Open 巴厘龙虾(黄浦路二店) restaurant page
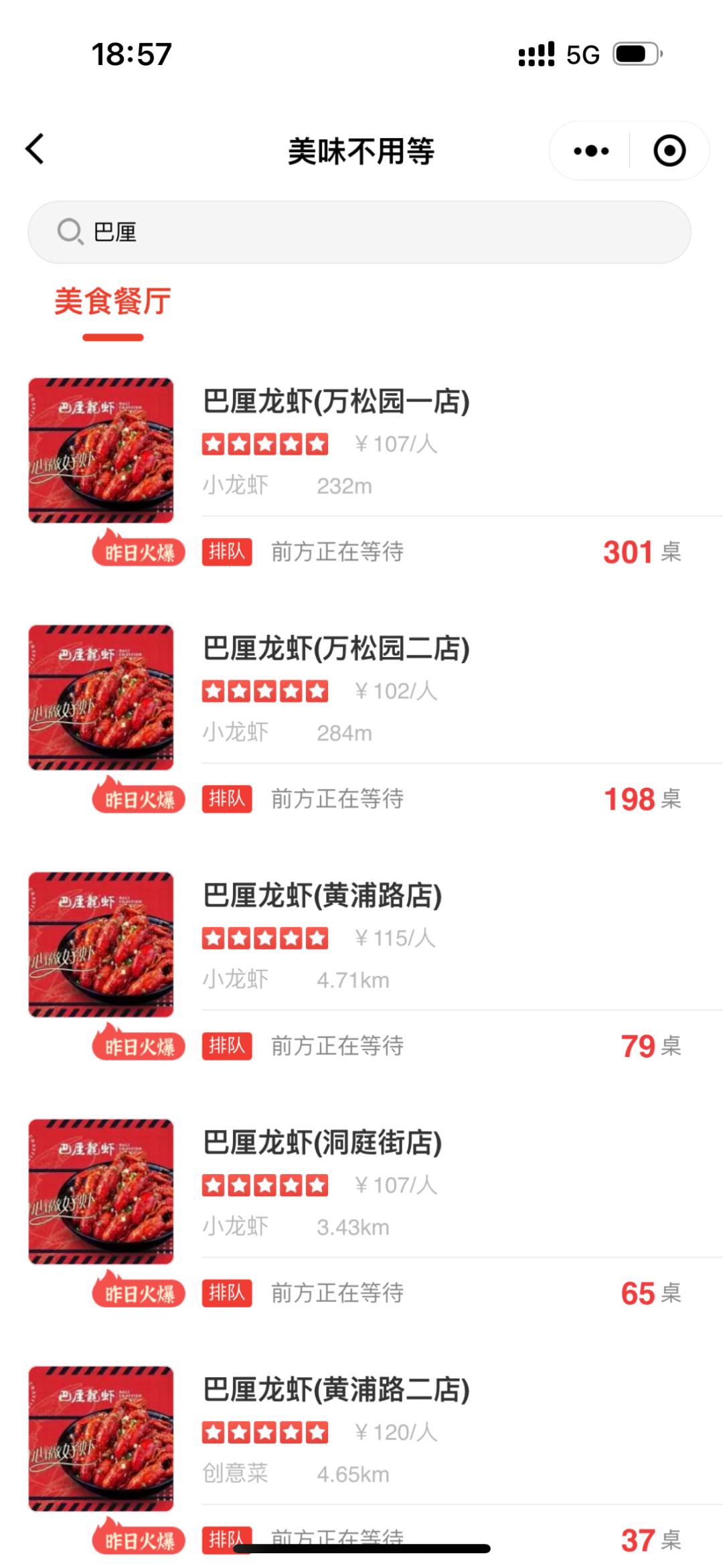723x1568 pixels. point(336,1391)
